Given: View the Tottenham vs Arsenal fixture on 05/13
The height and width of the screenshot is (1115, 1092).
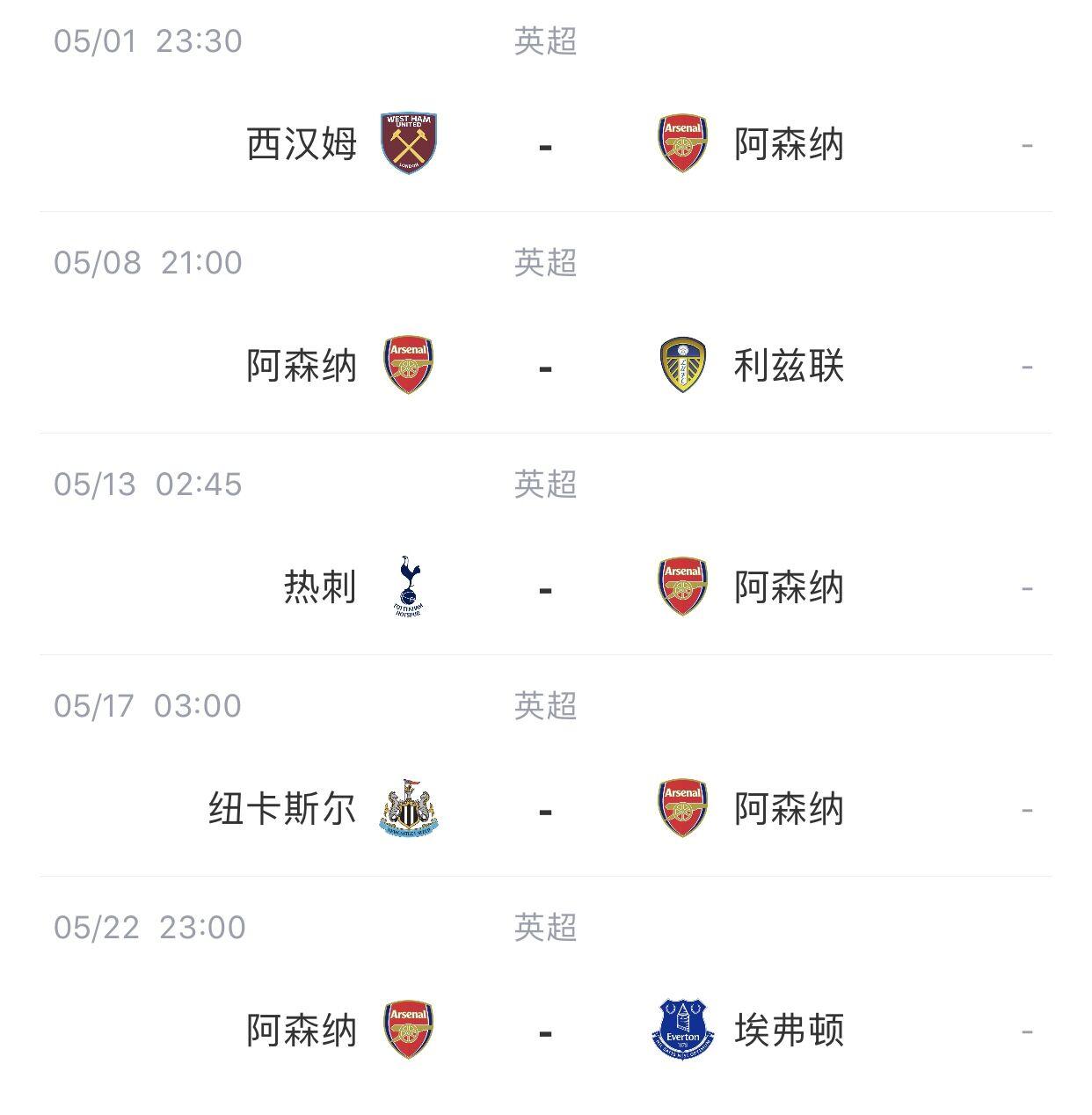Looking at the screenshot, I should (545, 587).
